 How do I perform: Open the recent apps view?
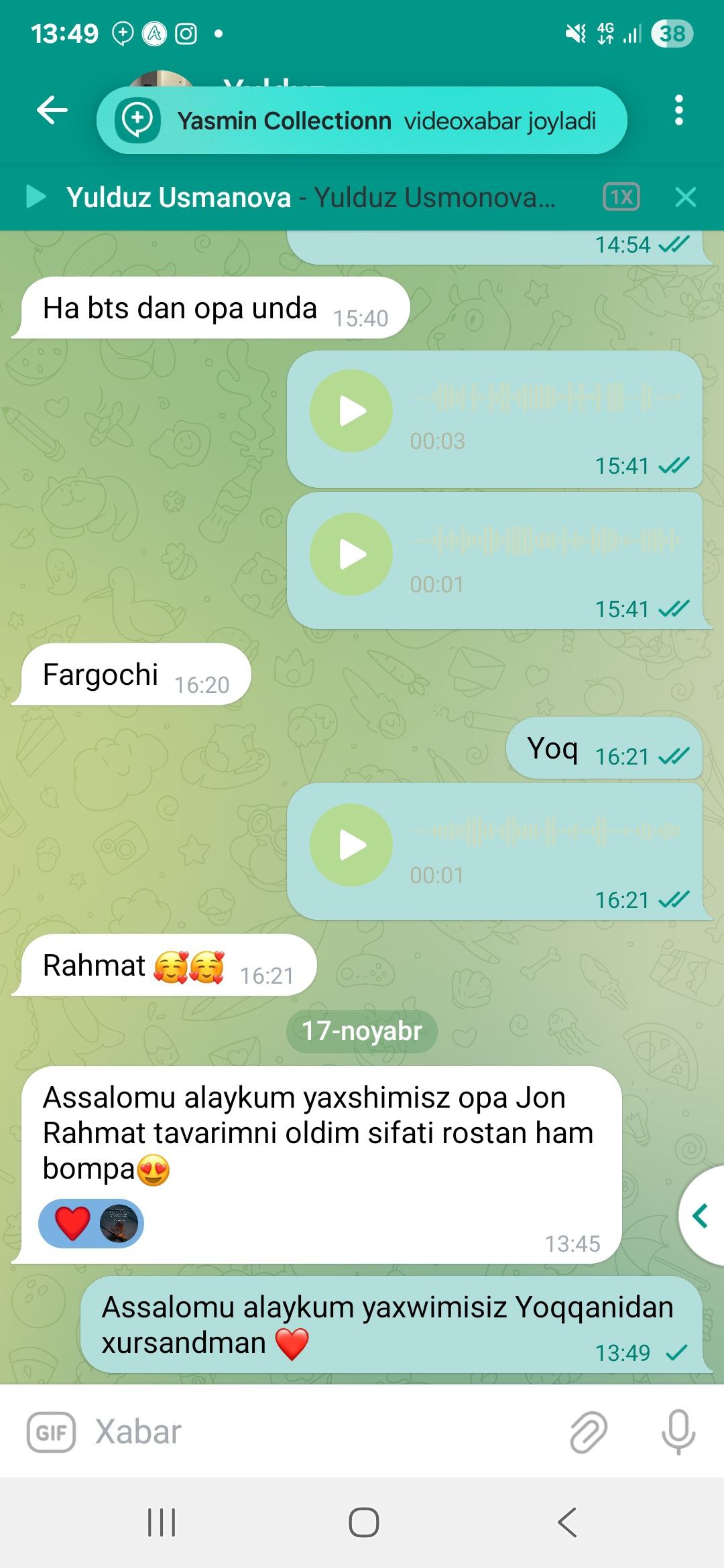point(161,1522)
